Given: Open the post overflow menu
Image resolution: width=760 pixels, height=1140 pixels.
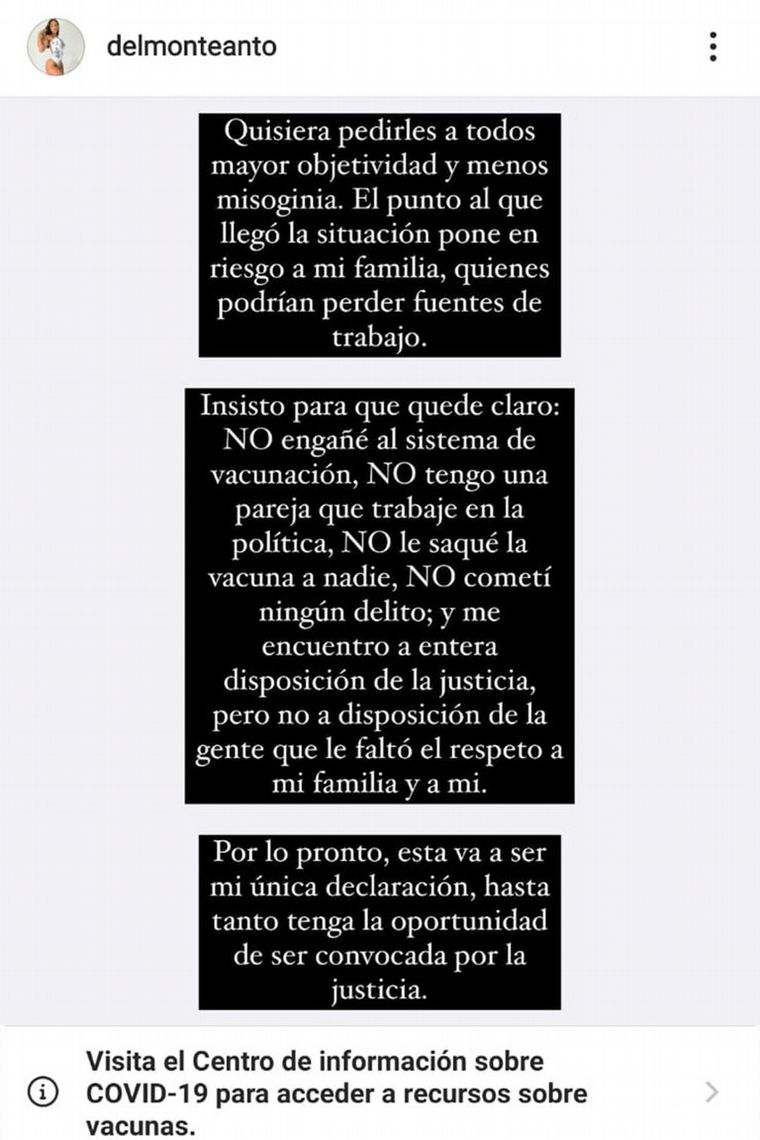Looking at the screenshot, I should pyautogui.click(x=712, y=47).
